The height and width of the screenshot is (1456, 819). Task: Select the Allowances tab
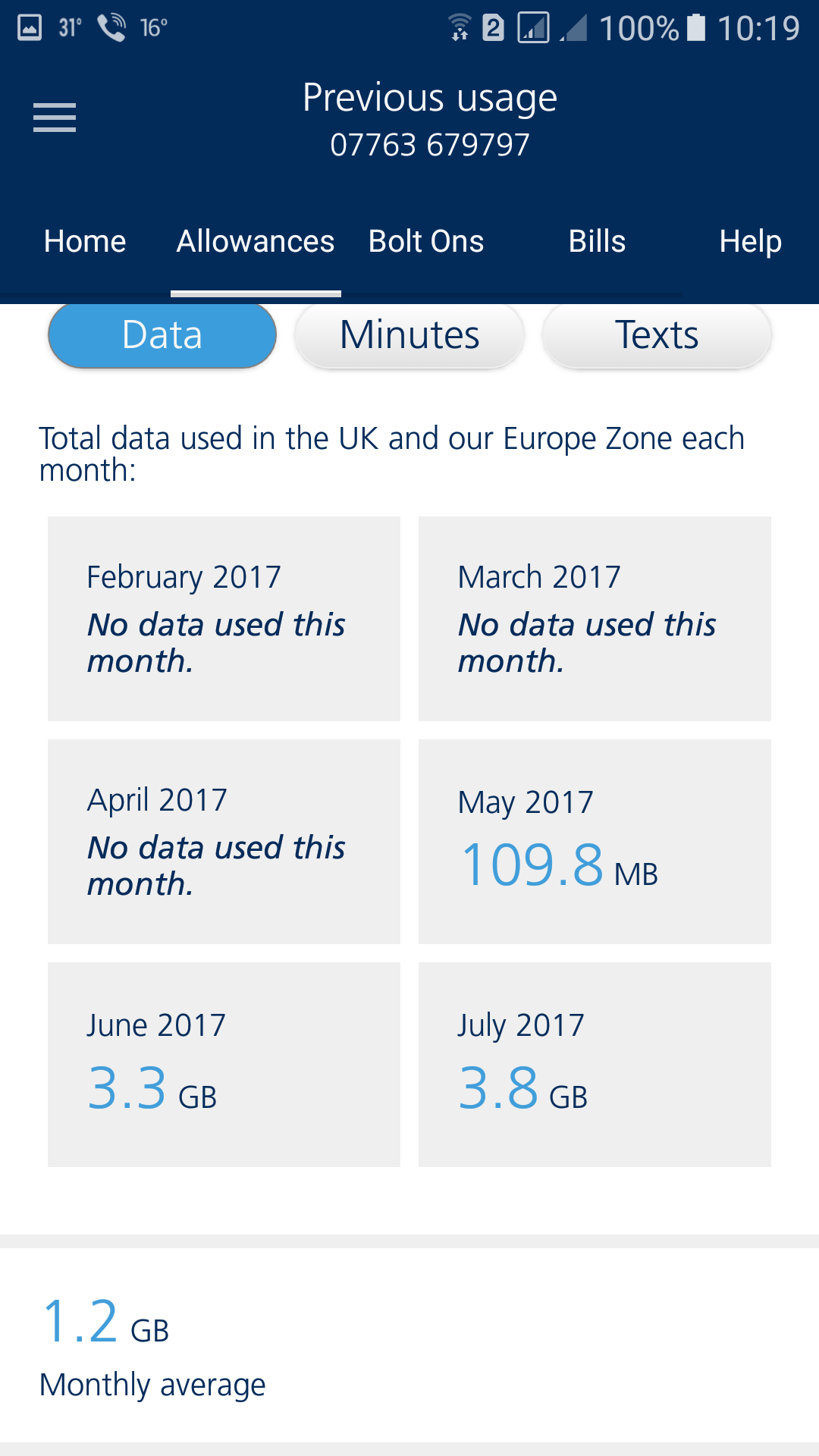tap(256, 242)
